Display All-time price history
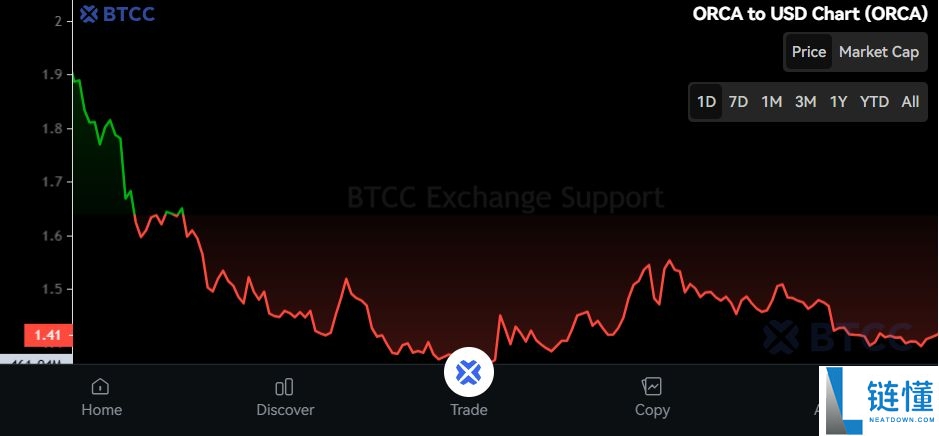 tap(910, 101)
